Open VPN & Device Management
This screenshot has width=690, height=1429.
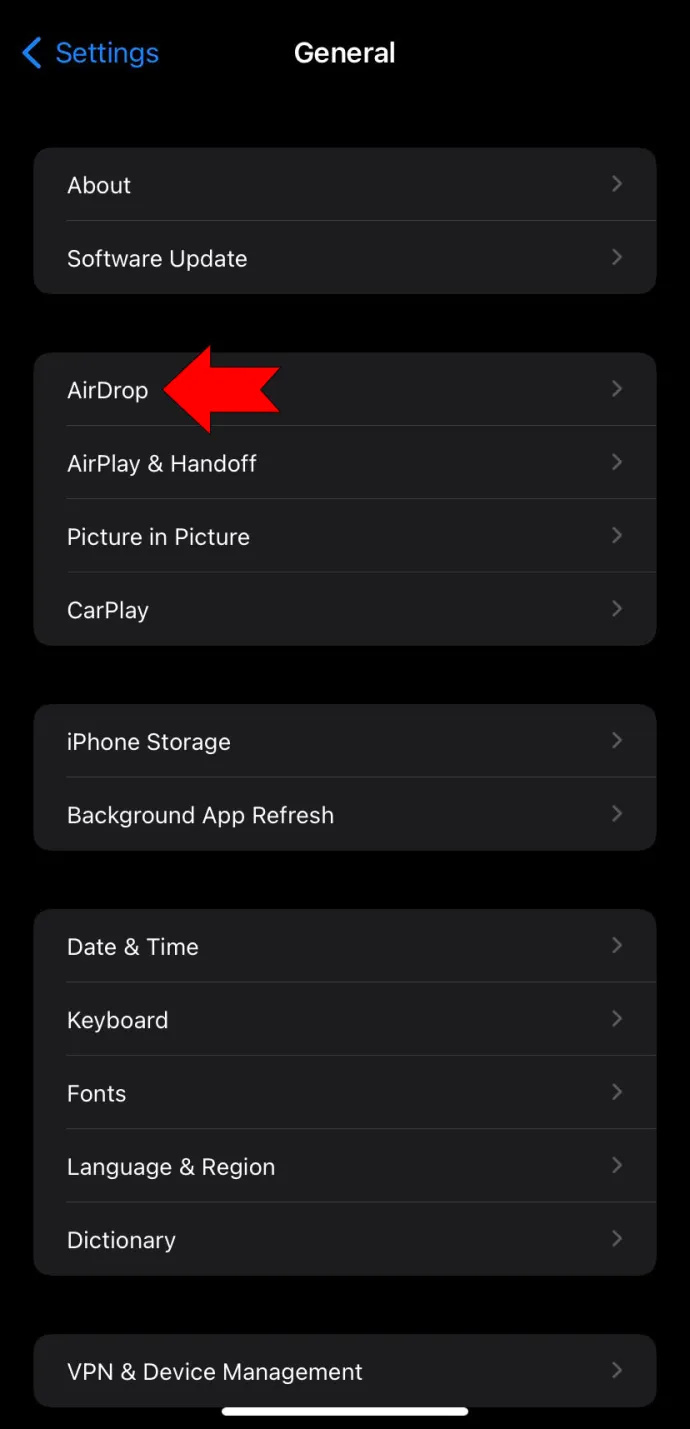345,1371
